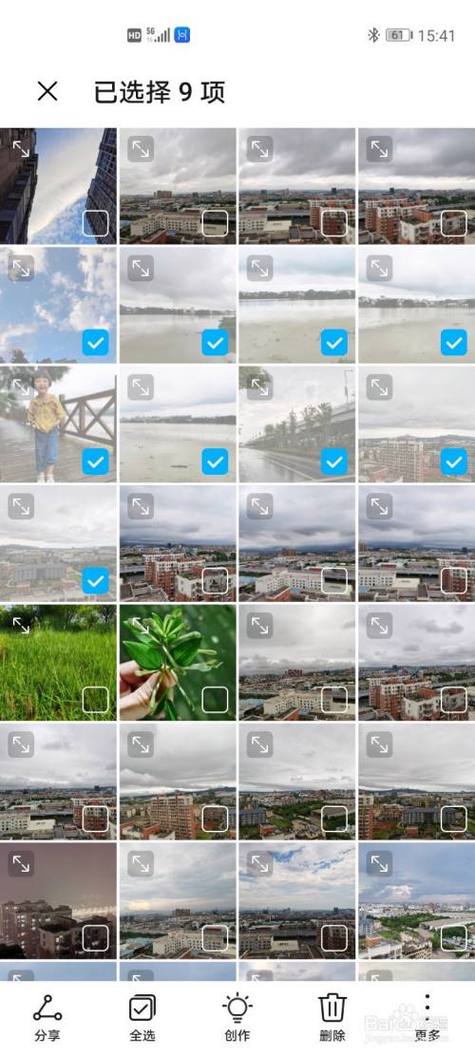Uncheck the rainy roadside with trees photo

click(x=334, y=462)
